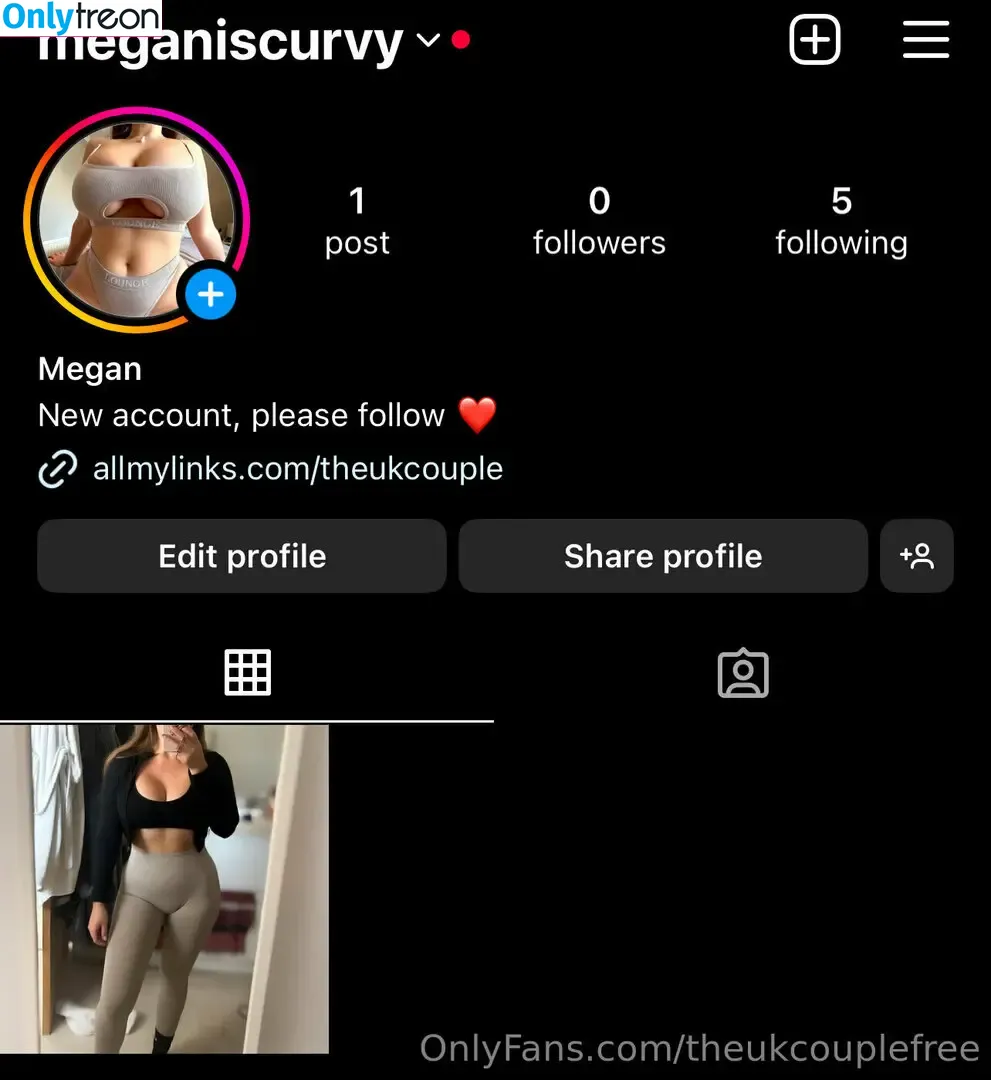Open the allmylinks.com/theukcouple link

(297, 468)
